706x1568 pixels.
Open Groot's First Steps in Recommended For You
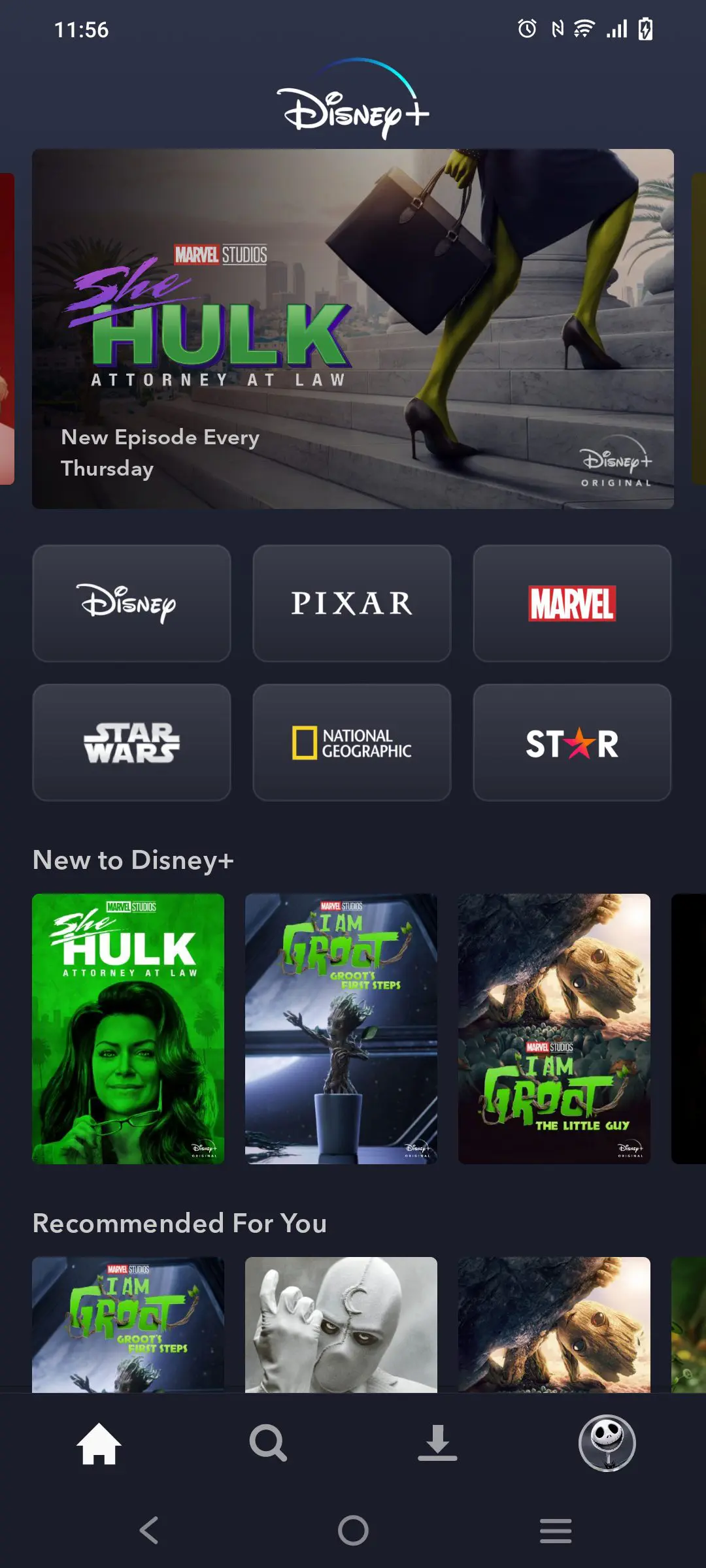coord(128,1324)
